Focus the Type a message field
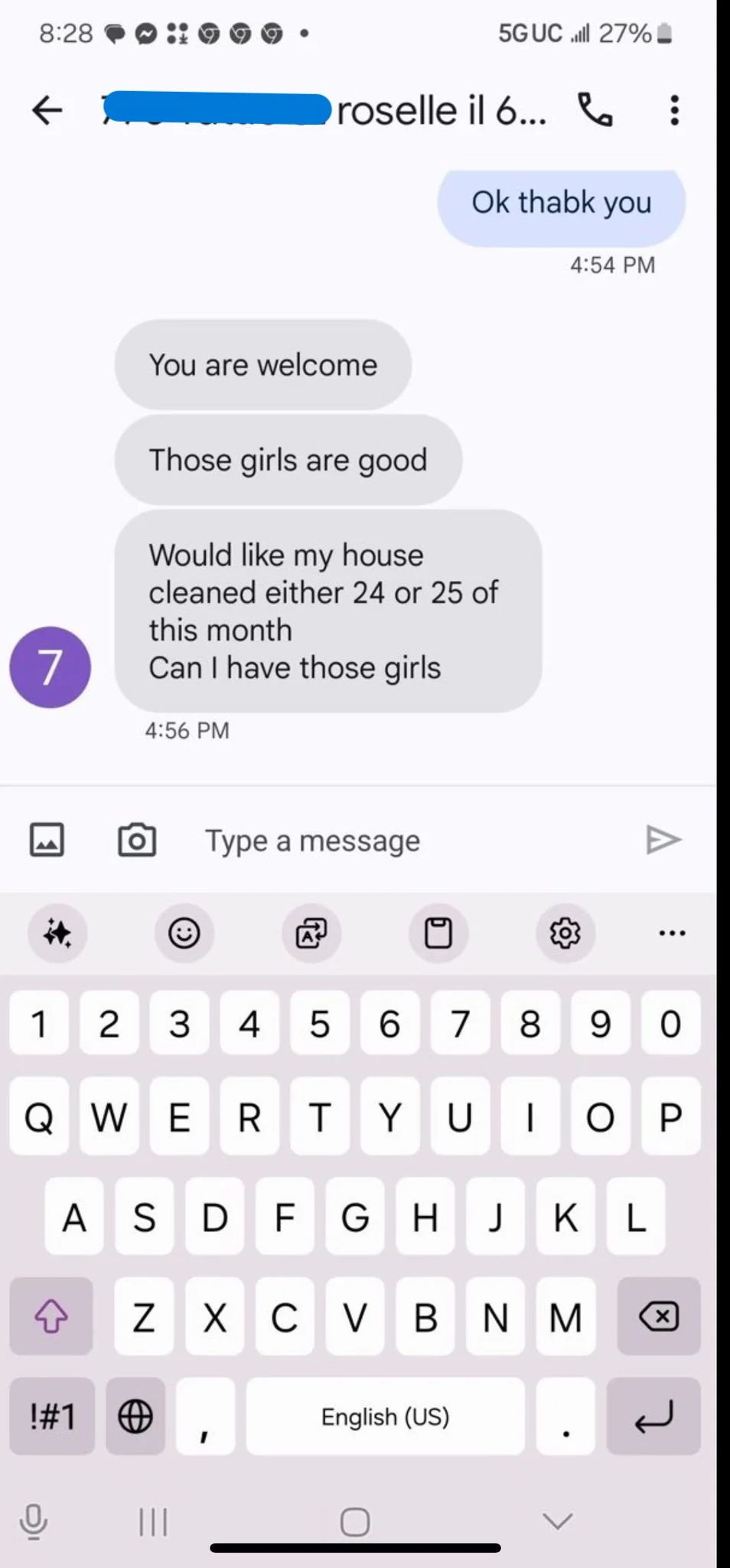730x1568 pixels. tap(398, 841)
